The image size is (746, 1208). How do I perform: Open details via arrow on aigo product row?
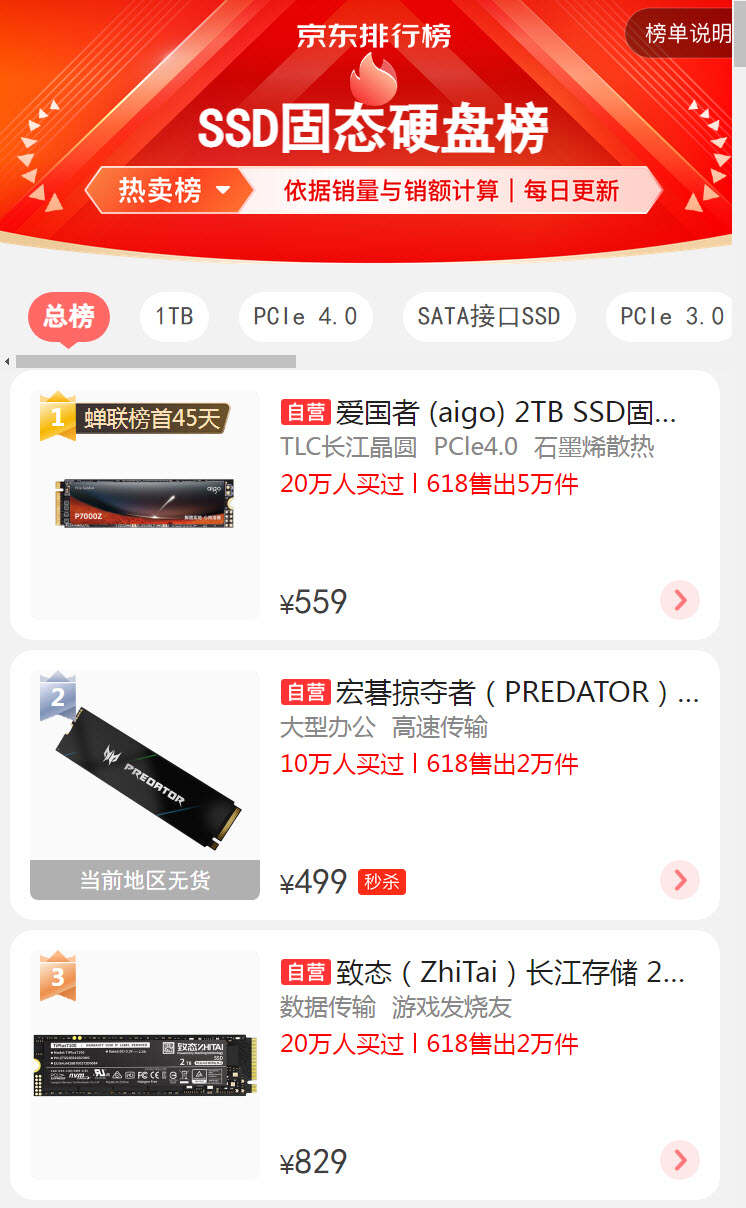click(x=680, y=601)
